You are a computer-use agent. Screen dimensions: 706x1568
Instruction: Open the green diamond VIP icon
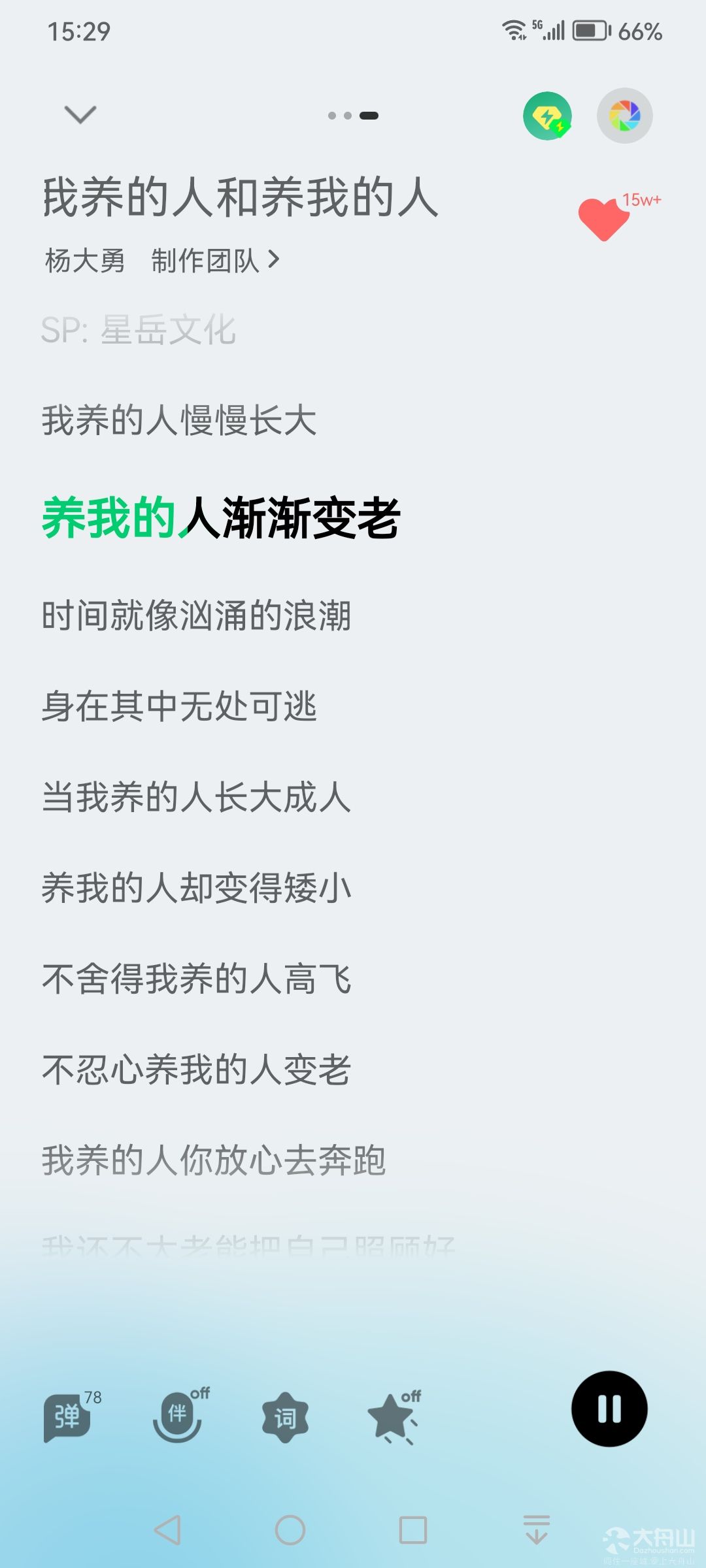click(x=548, y=116)
